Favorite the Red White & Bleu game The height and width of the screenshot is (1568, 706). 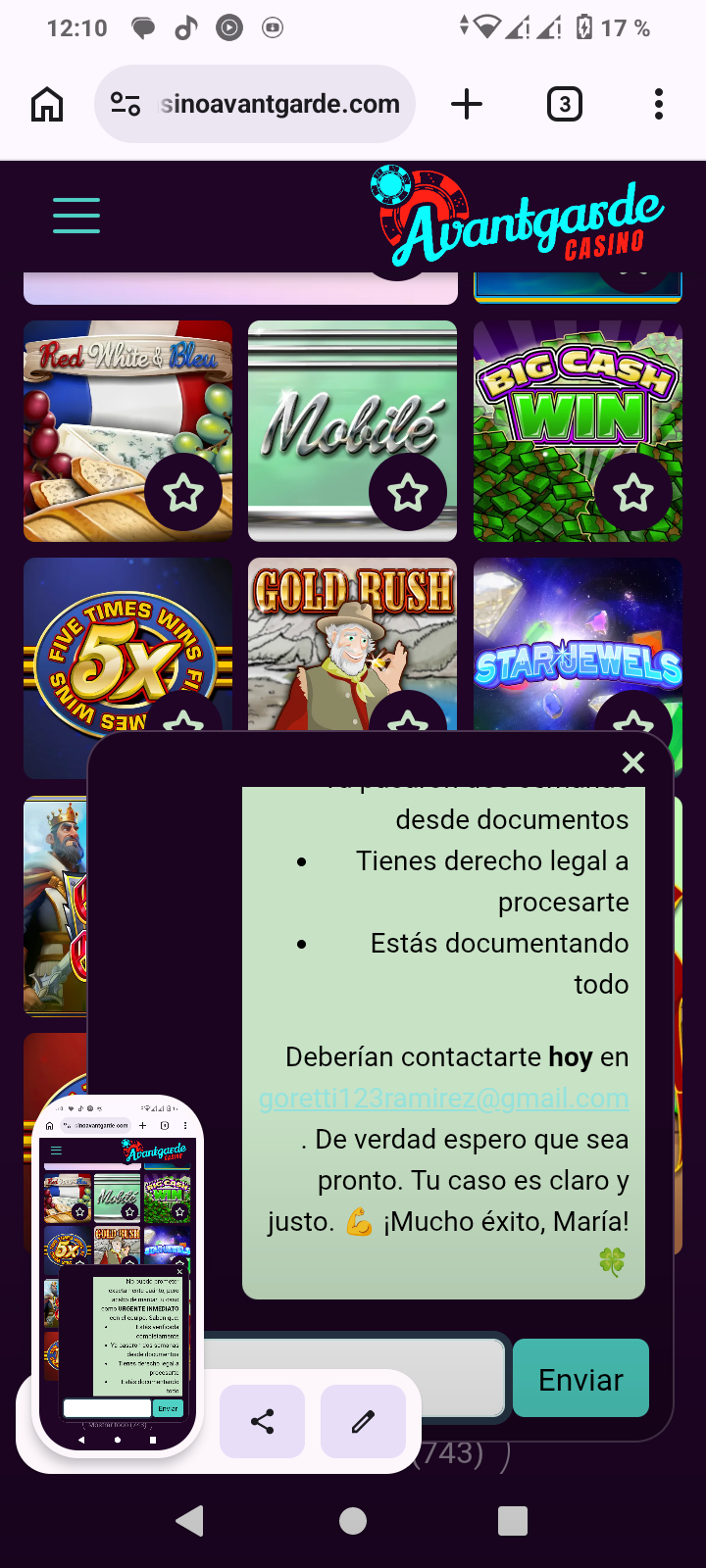point(183,493)
